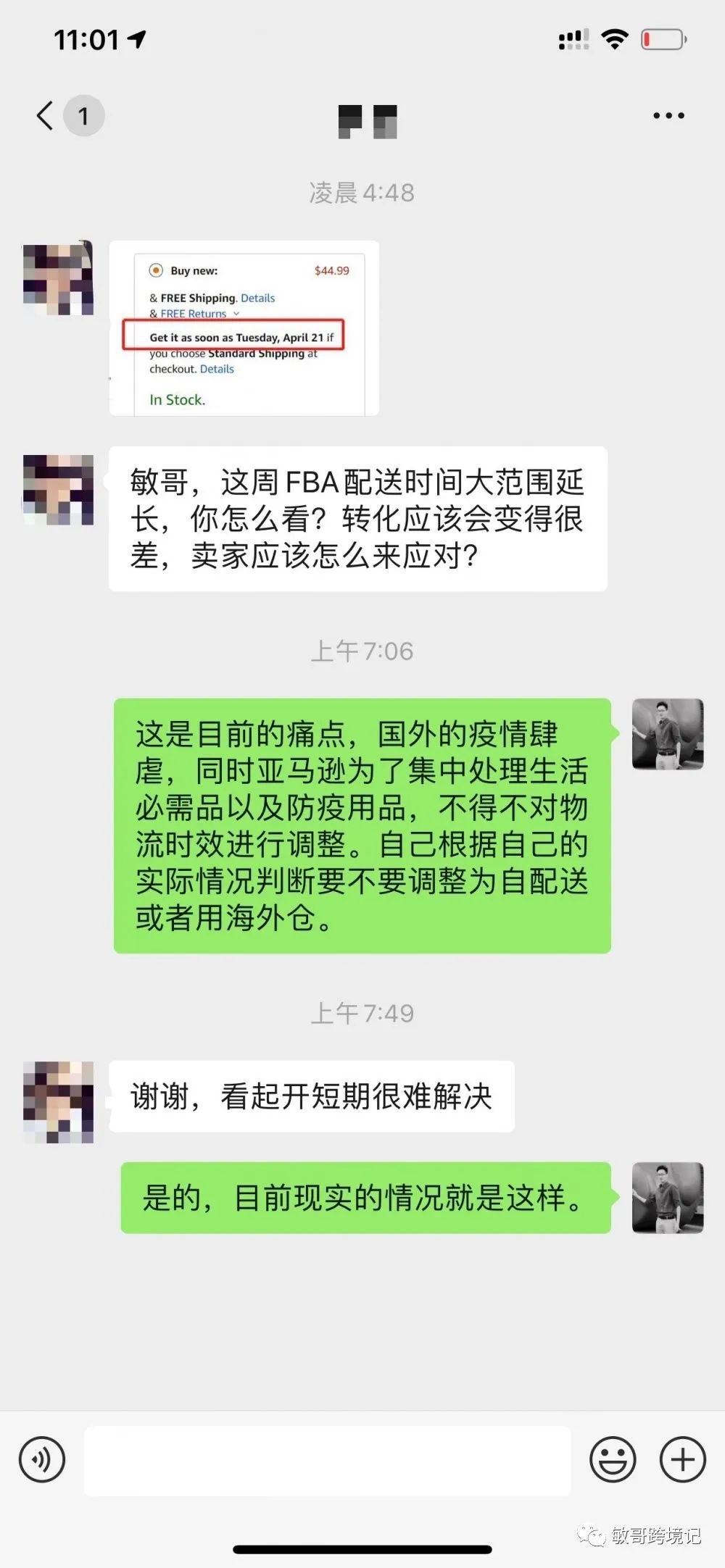Tap the three-dot chat settings icon

pos(666,114)
